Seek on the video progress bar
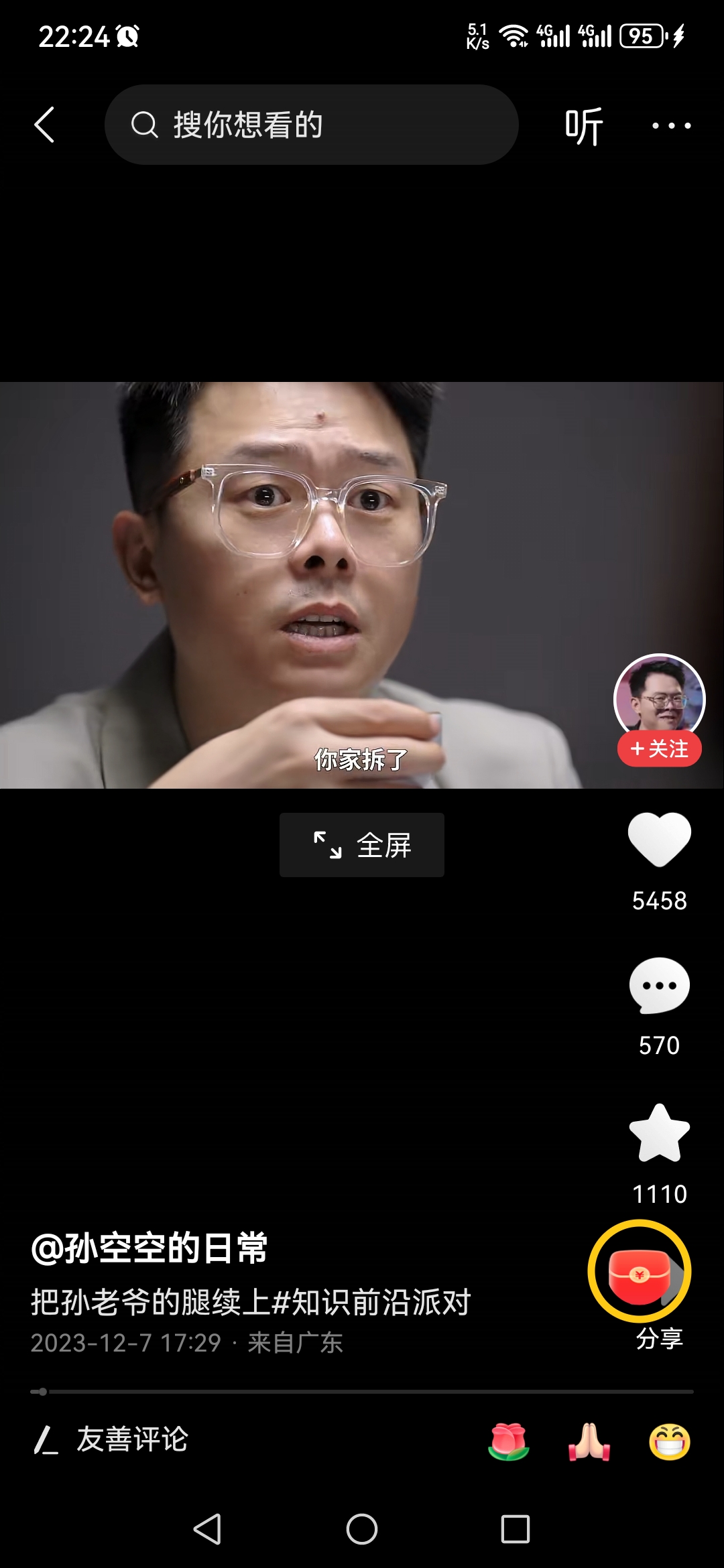The height and width of the screenshot is (1568, 724). [362, 1392]
